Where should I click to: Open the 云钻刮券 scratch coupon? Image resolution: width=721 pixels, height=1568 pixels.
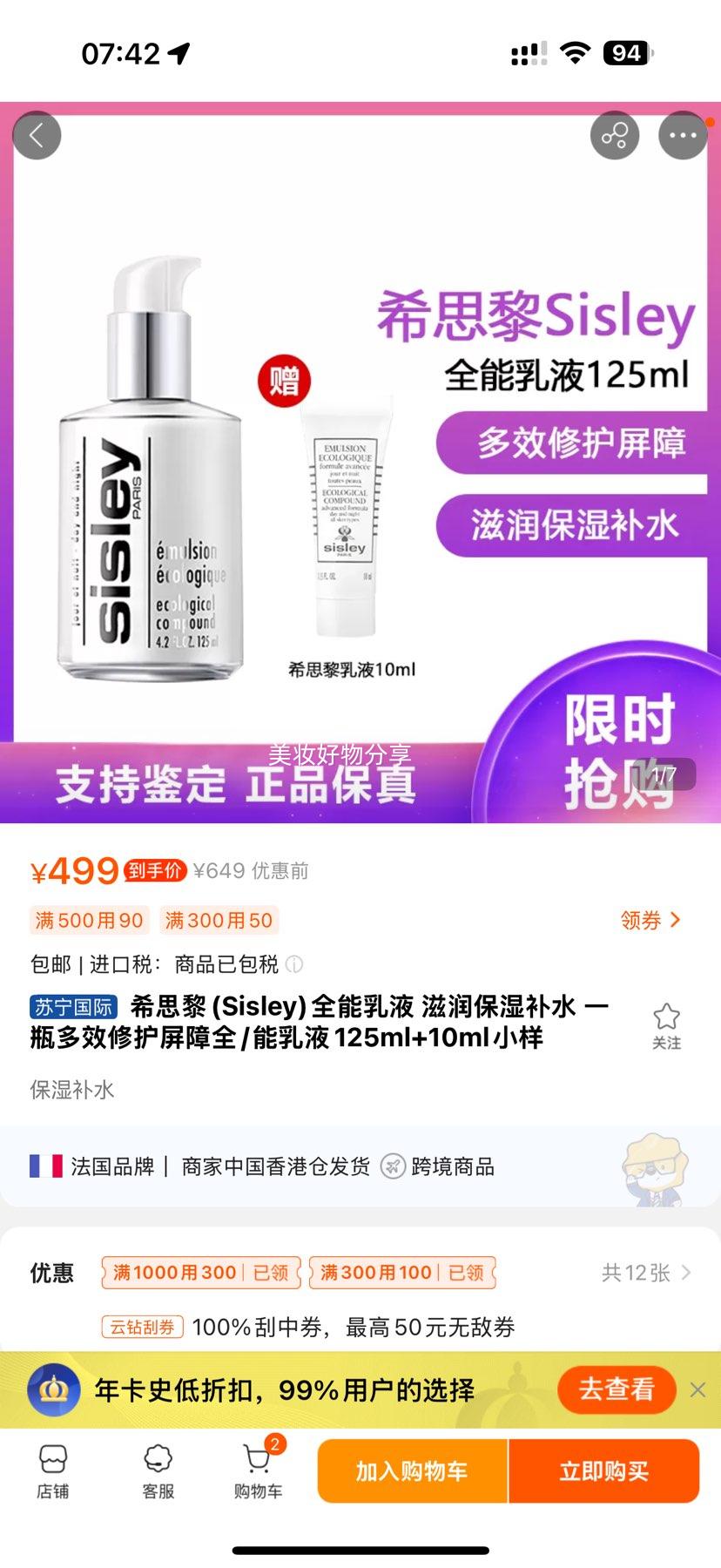(142, 1327)
